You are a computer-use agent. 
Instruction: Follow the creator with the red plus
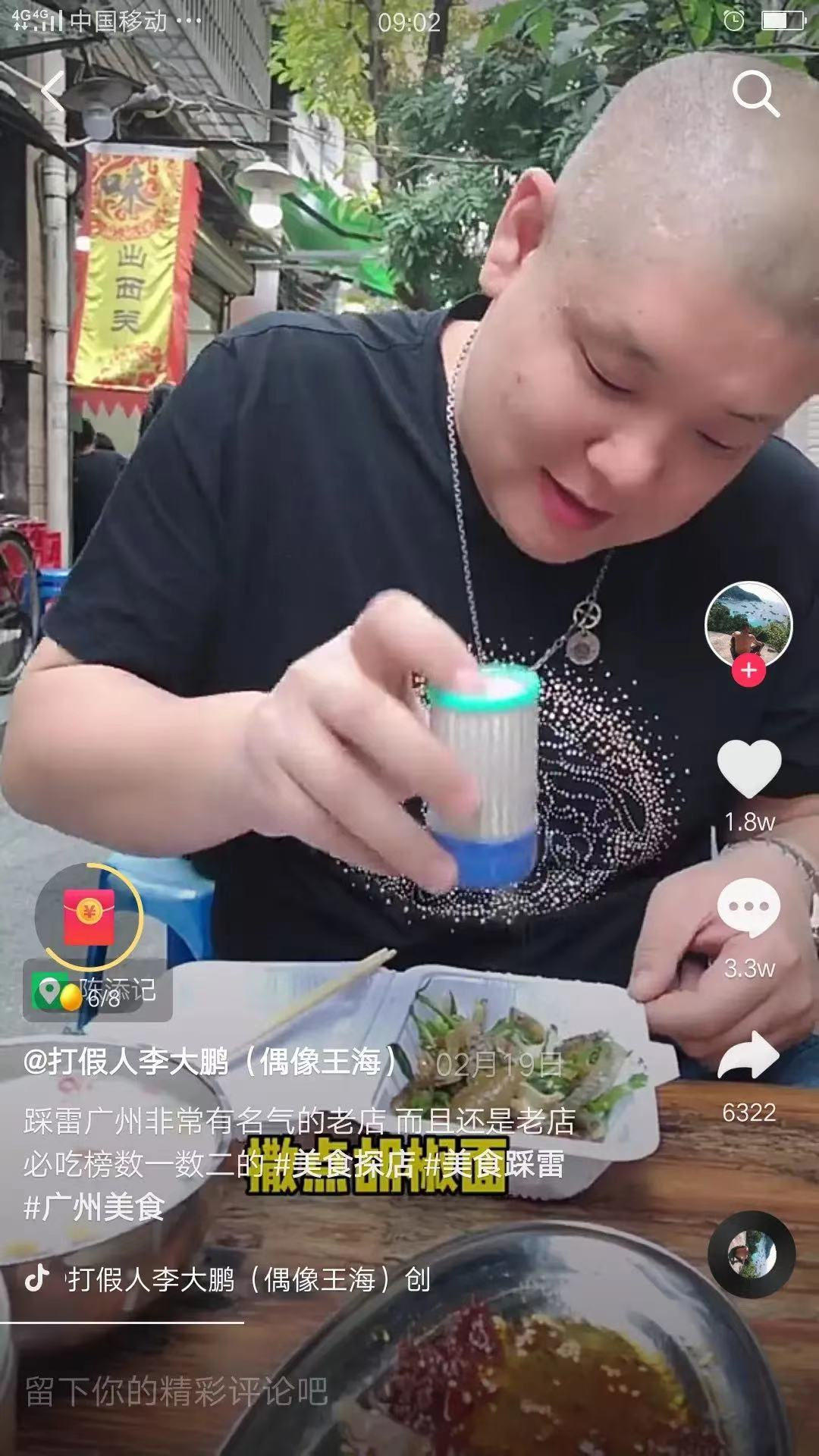click(x=748, y=670)
